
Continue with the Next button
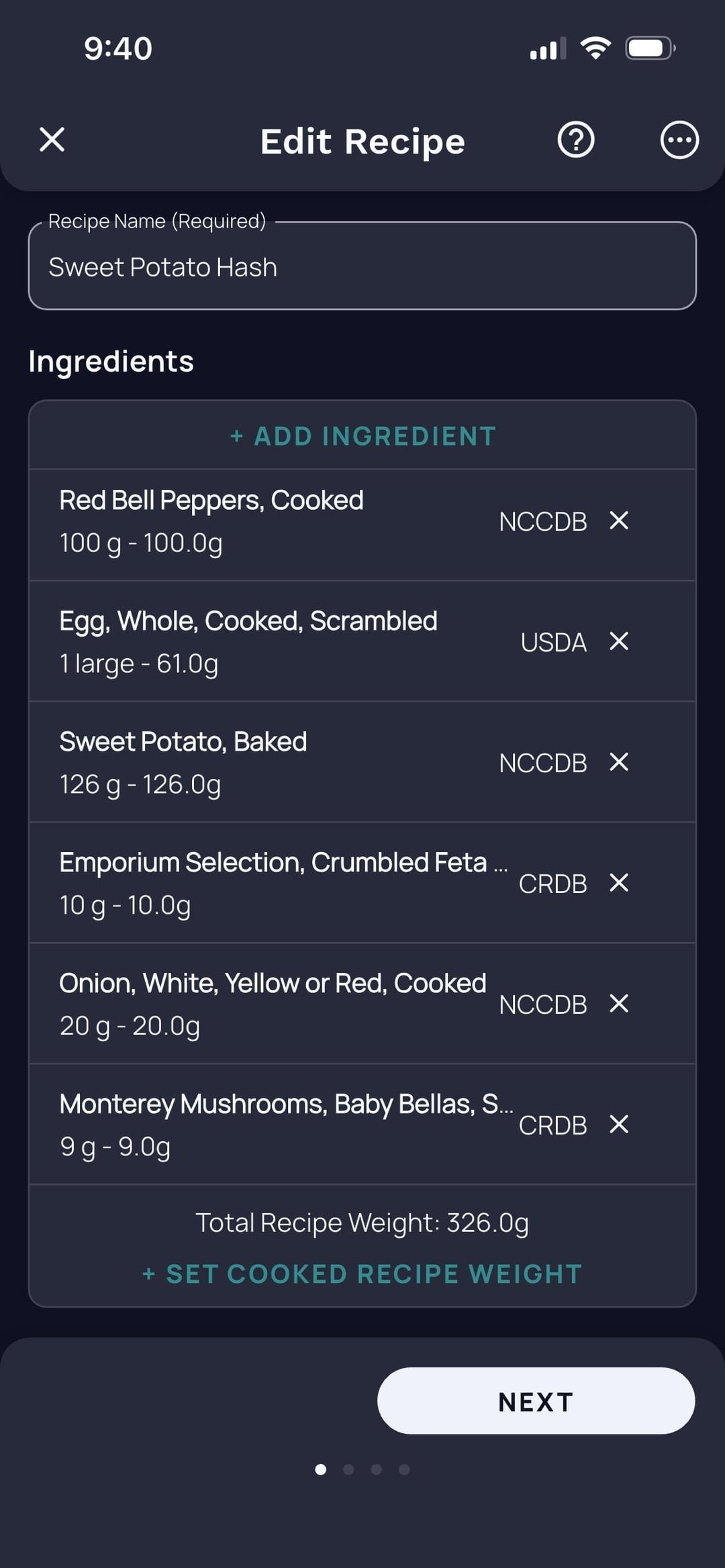click(x=536, y=1402)
